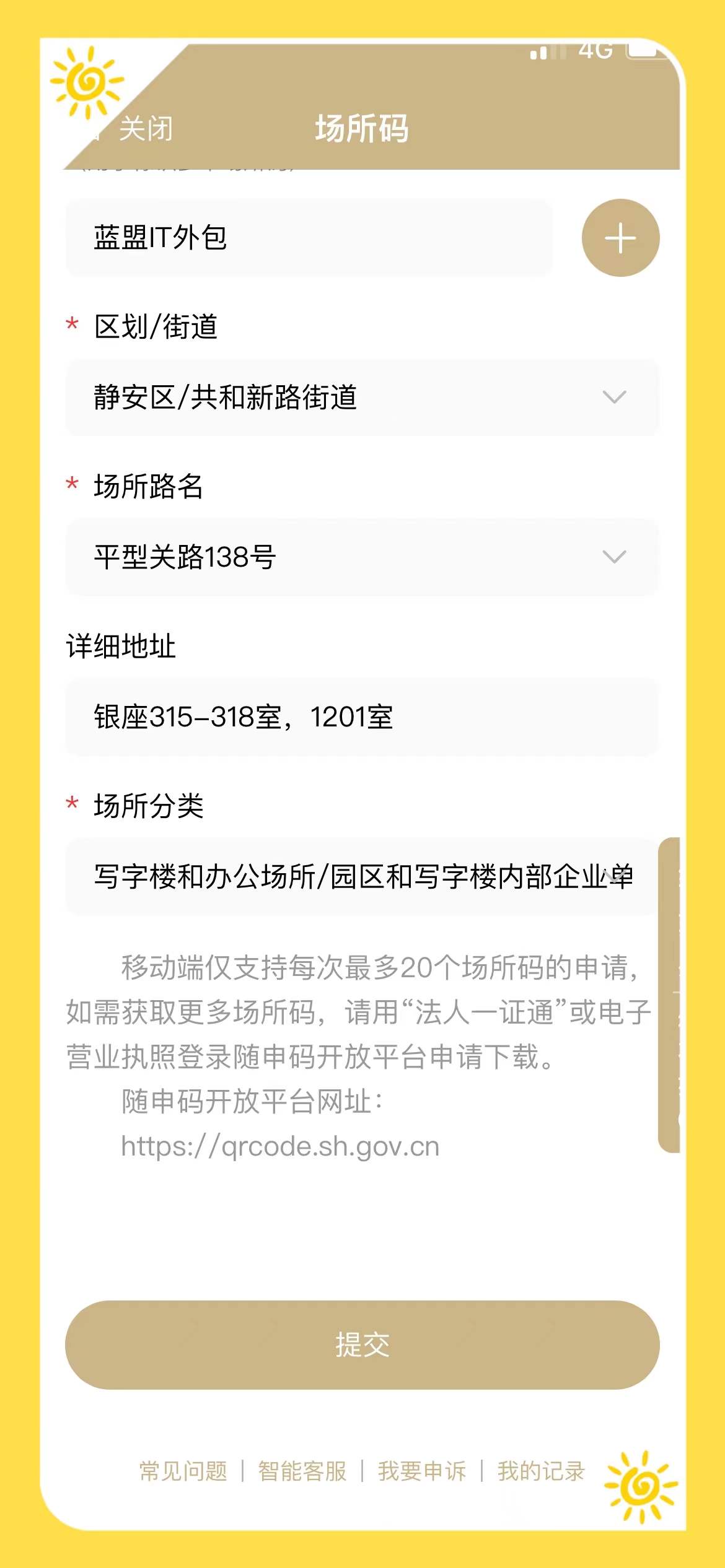
Task: Open the 区划/街道 district dropdown
Action: click(x=362, y=398)
